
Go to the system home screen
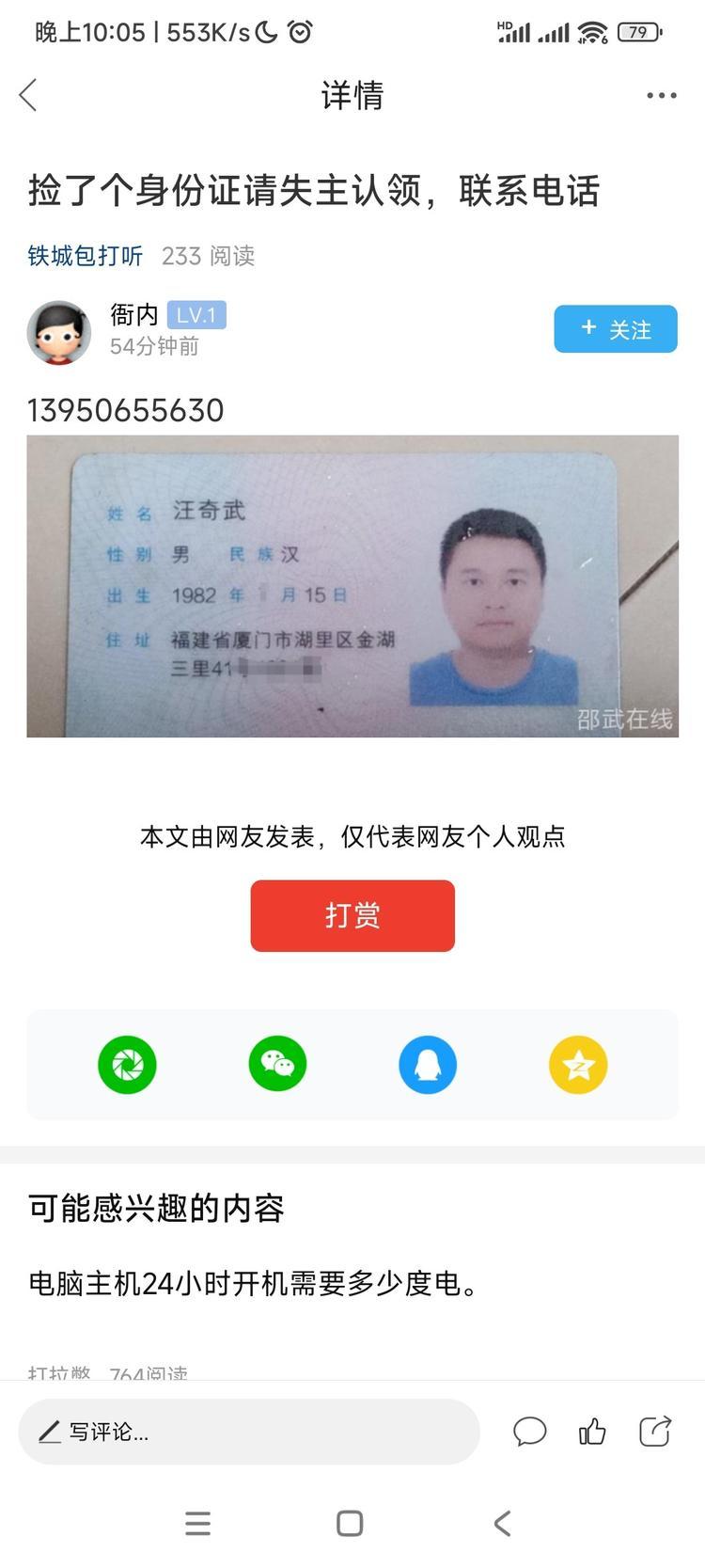[350, 1523]
